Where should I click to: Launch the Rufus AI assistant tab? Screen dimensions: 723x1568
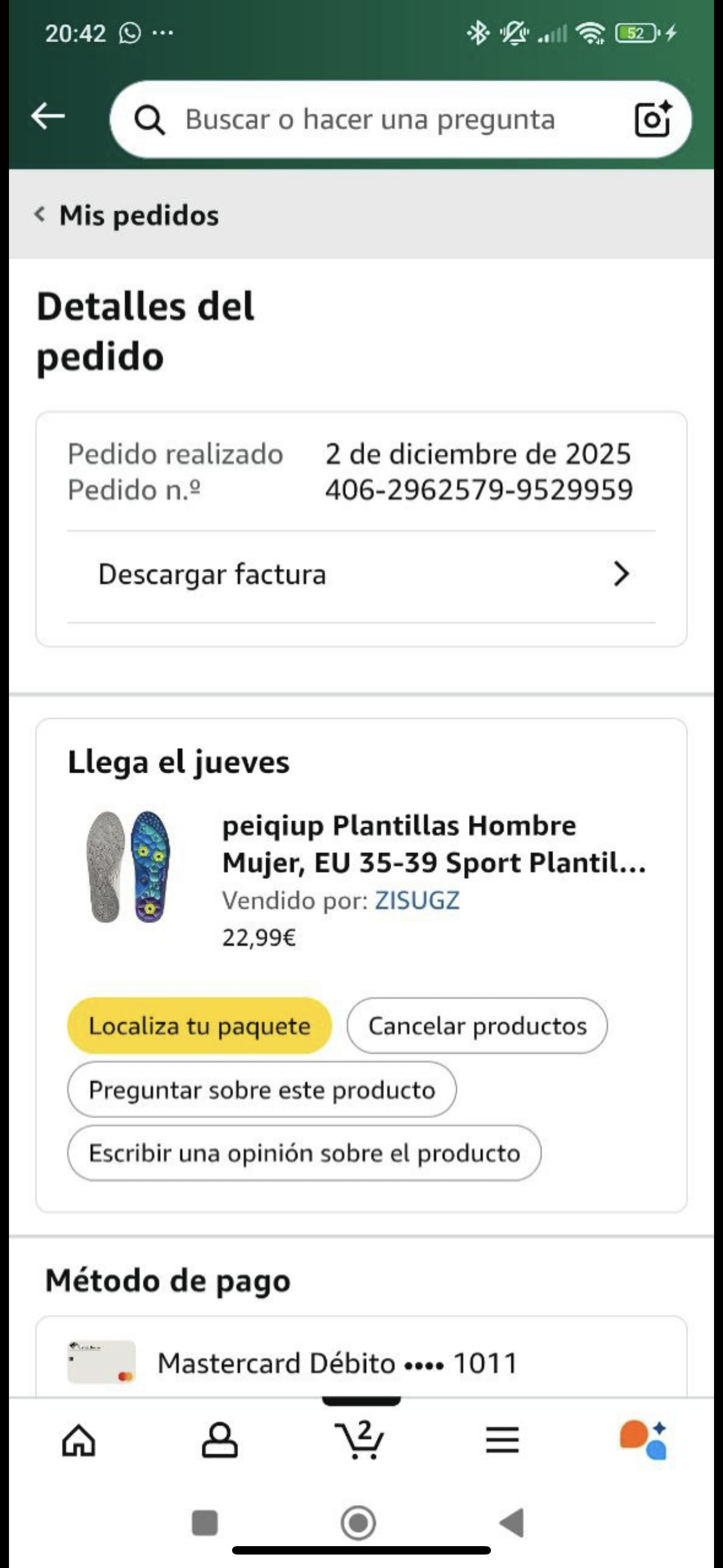643,1440
